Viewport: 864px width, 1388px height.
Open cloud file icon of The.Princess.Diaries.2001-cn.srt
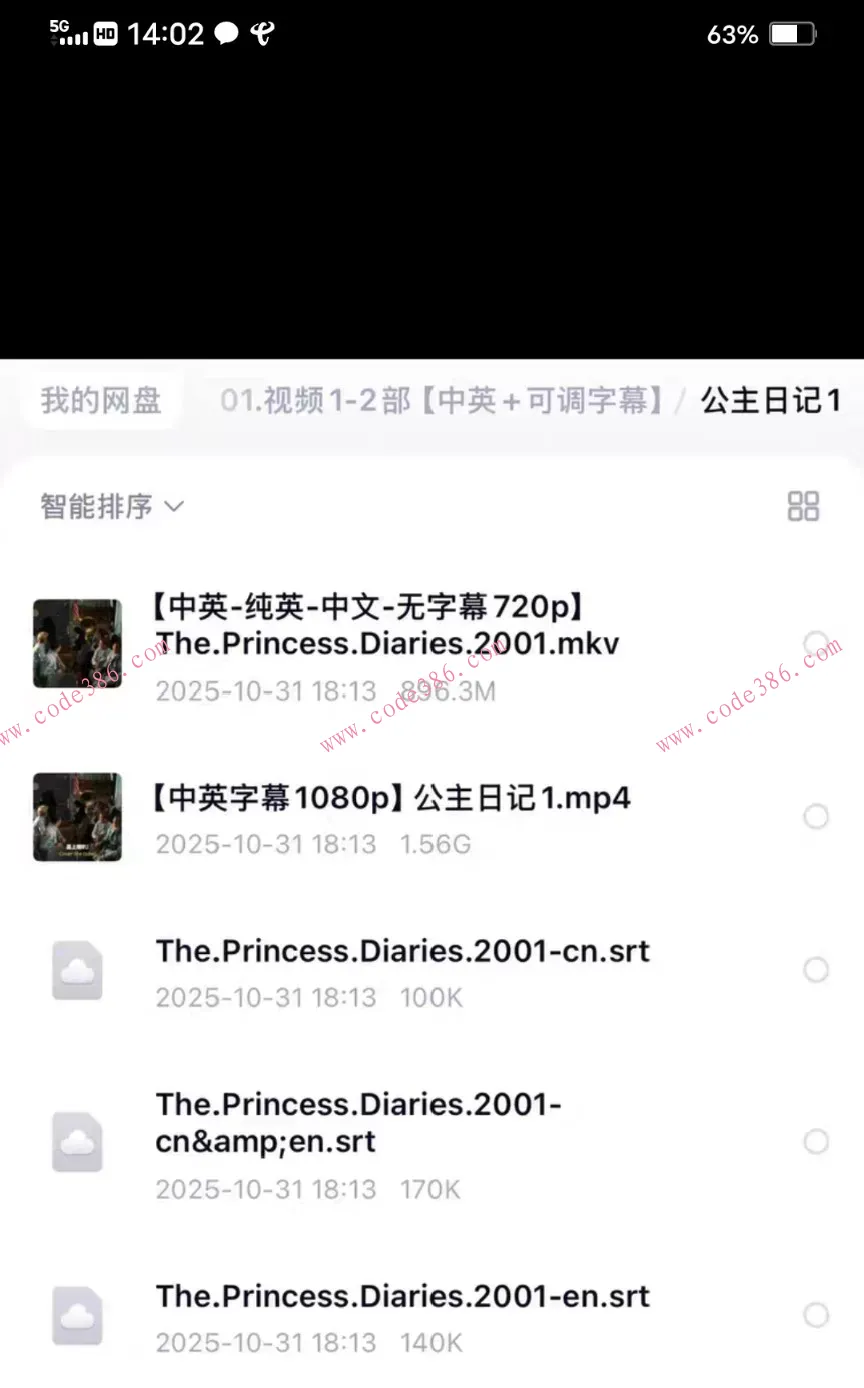[x=77, y=969]
